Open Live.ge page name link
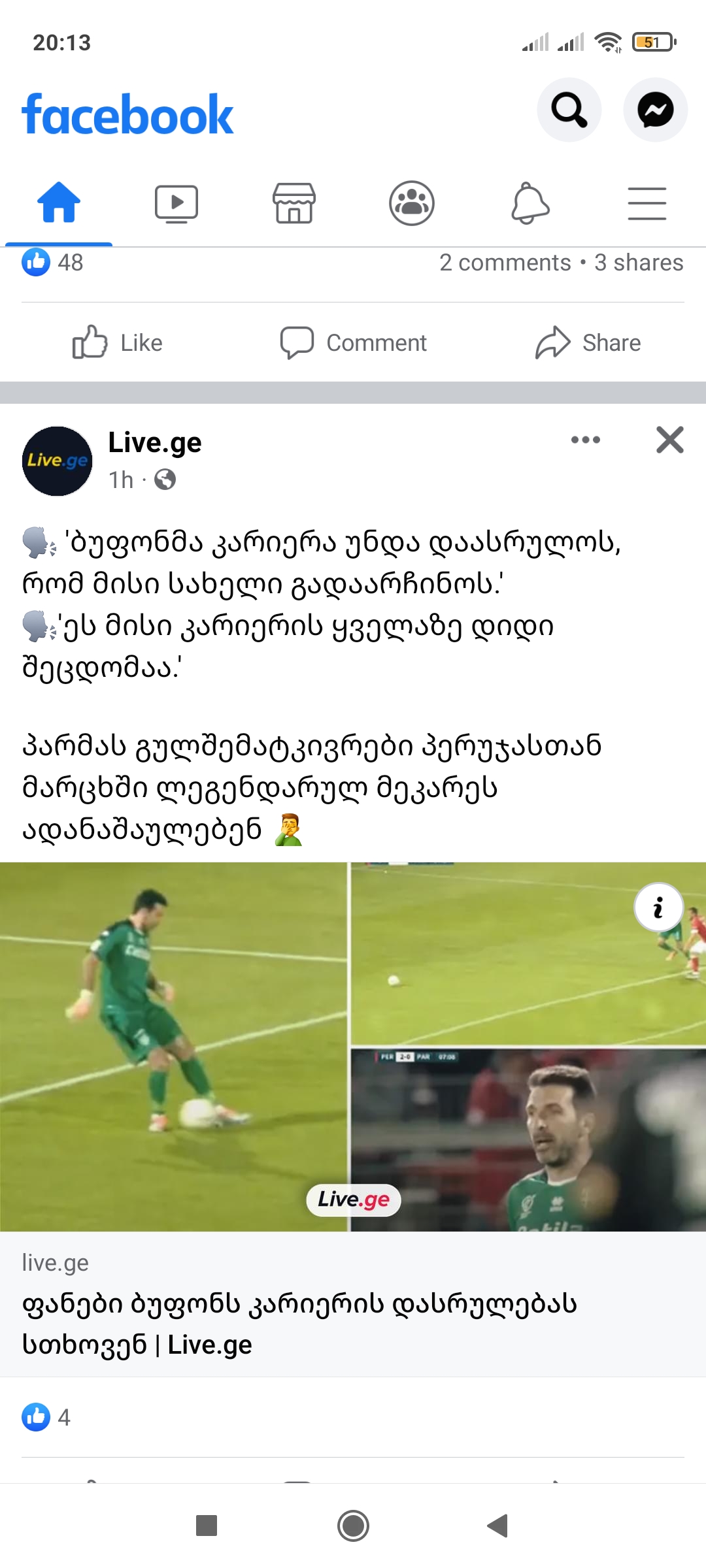The image size is (706, 1568). point(155,443)
